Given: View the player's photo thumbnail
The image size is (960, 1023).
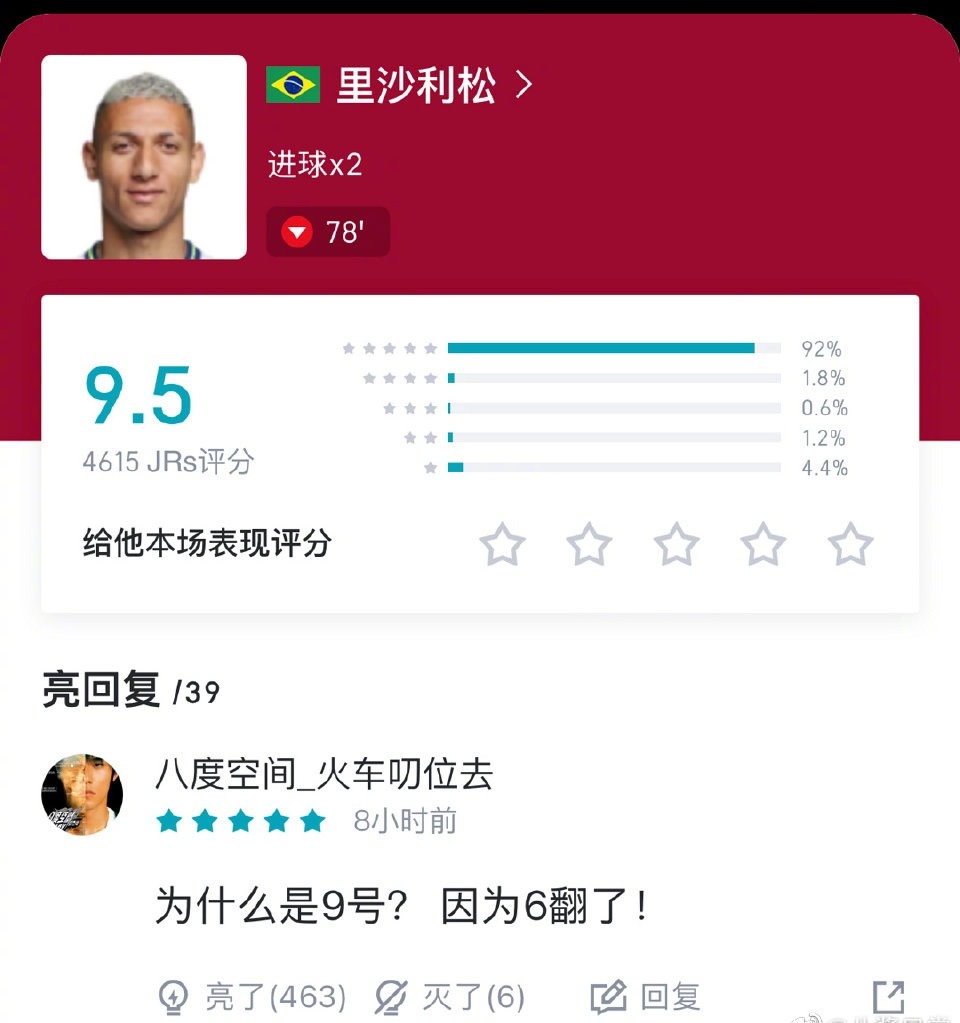Looking at the screenshot, I should [x=144, y=157].
